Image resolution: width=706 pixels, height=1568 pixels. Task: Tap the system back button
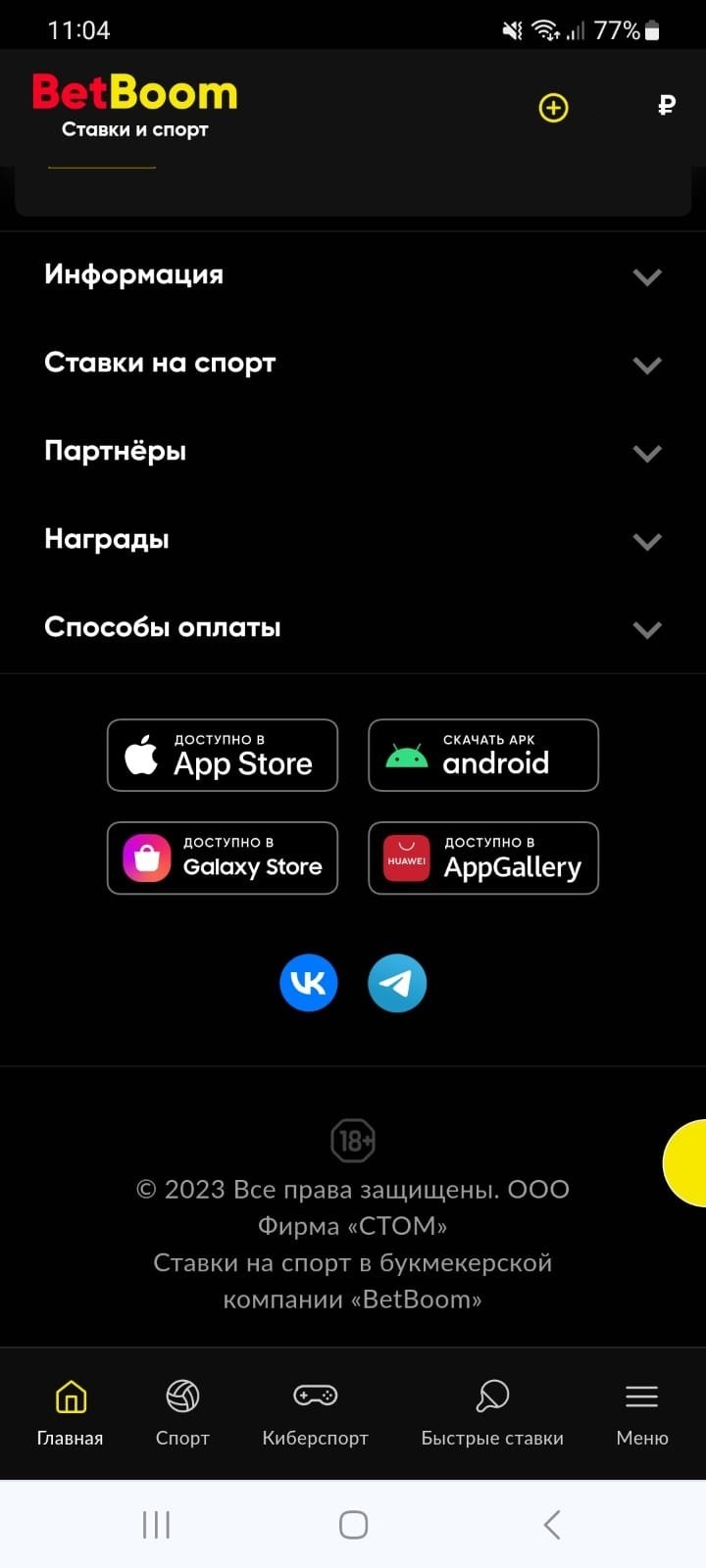coord(552,1525)
